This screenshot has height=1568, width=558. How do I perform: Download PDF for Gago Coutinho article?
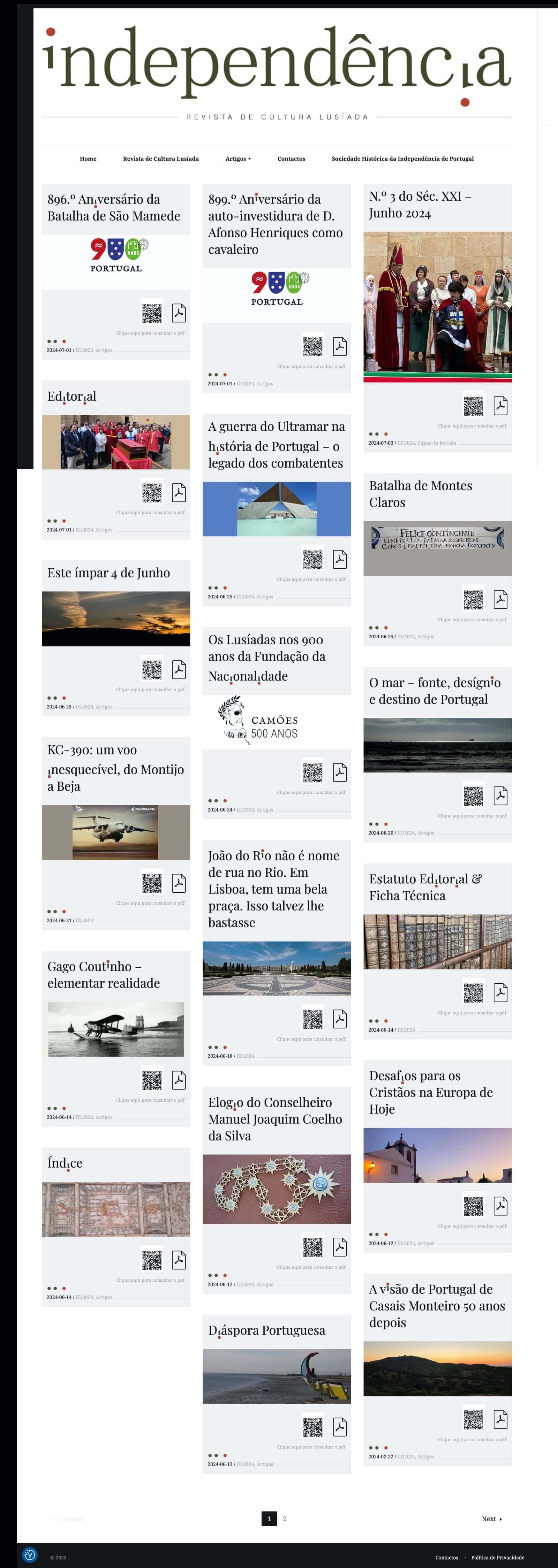click(179, 1080)
